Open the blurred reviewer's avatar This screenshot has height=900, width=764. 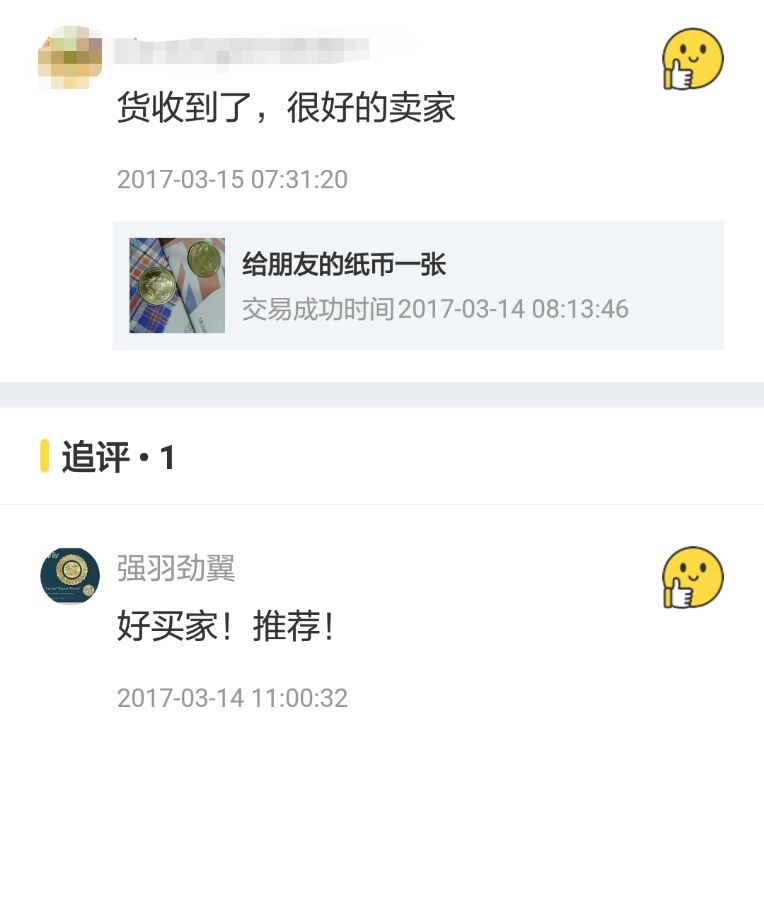click(x=70, y=57)
